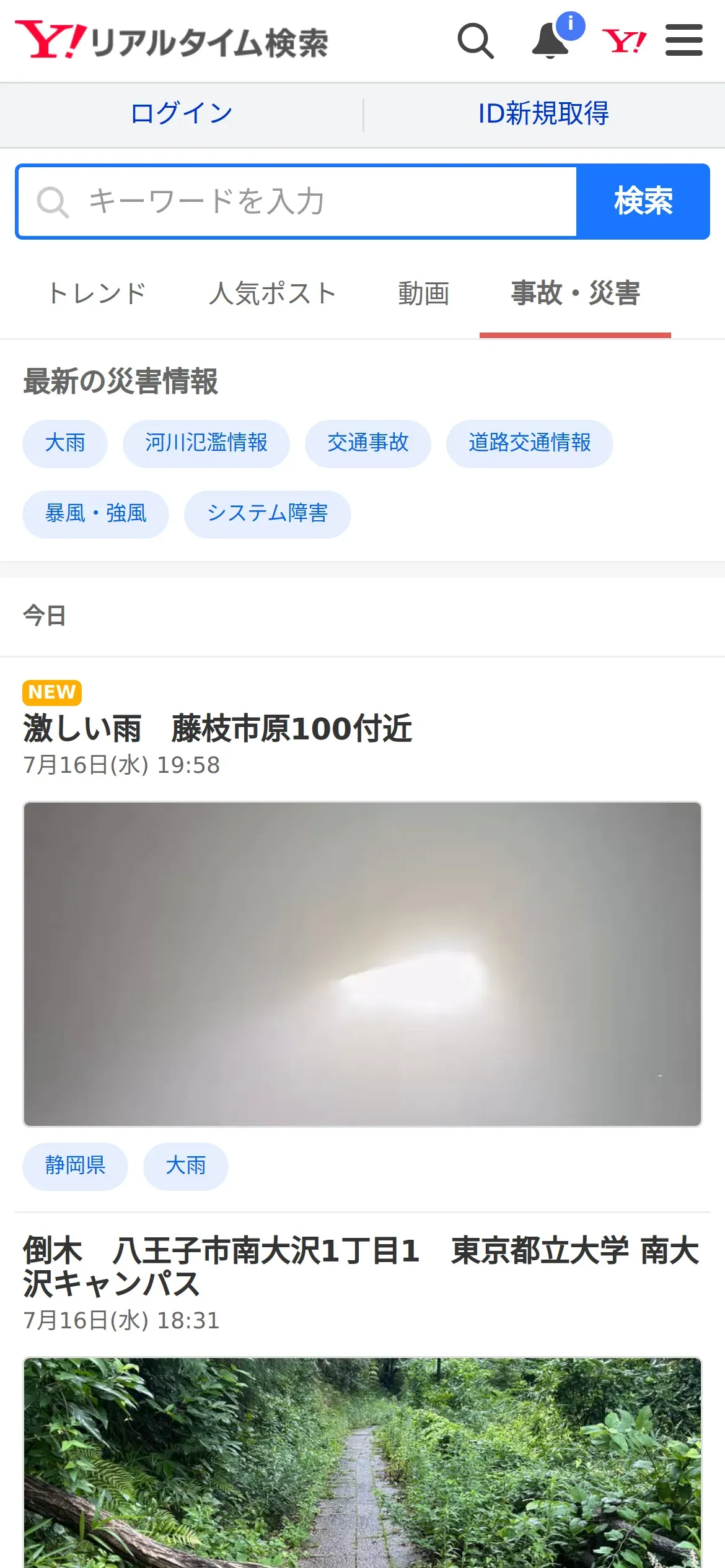Select the 事故・災害 tab

[575, 294]
